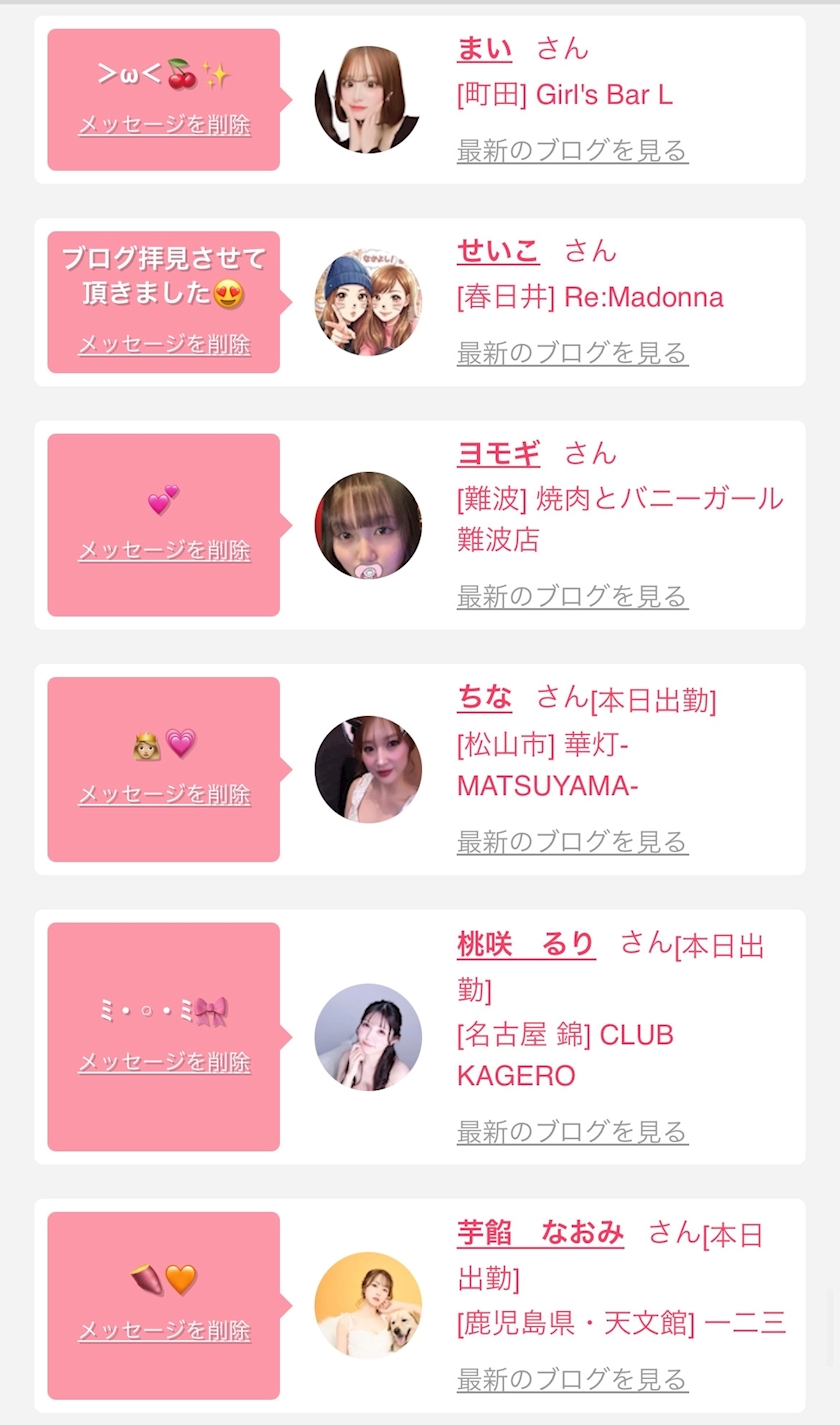View ちな's latest blog
Screen dimensions: 840x1425
tap(572, 842)
